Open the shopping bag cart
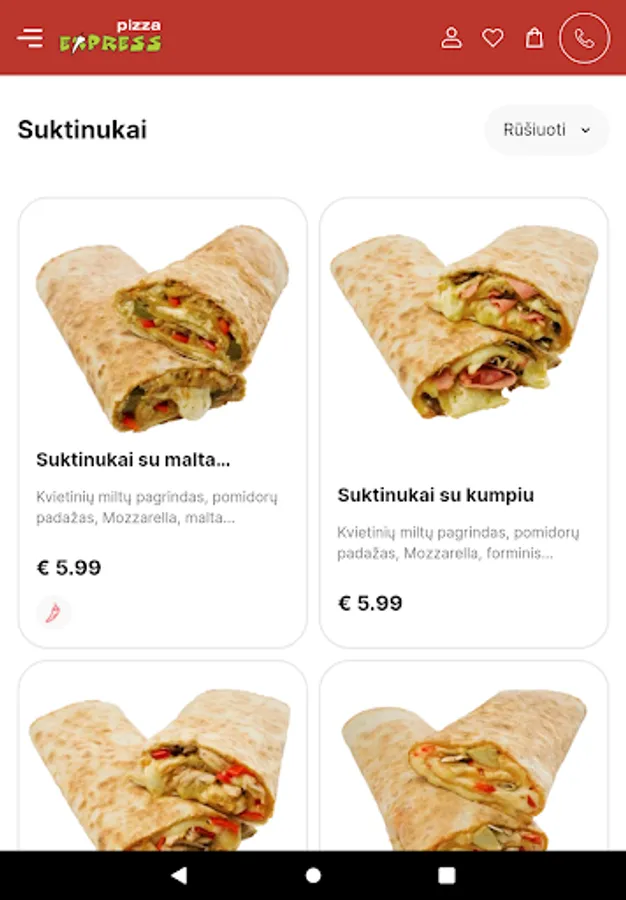 click(535, 38)
